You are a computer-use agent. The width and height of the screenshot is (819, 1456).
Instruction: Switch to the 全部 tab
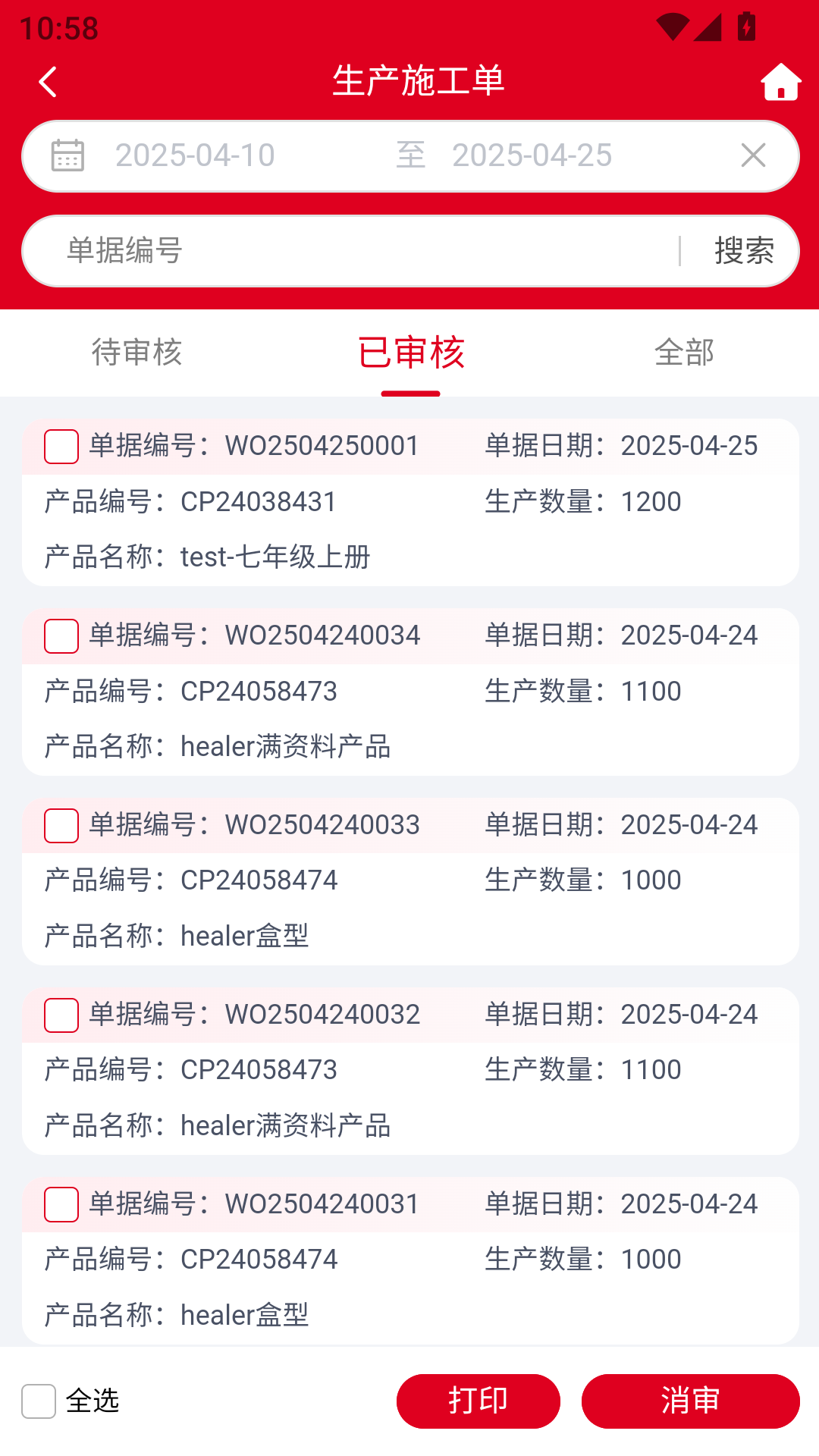click(684, 353)
